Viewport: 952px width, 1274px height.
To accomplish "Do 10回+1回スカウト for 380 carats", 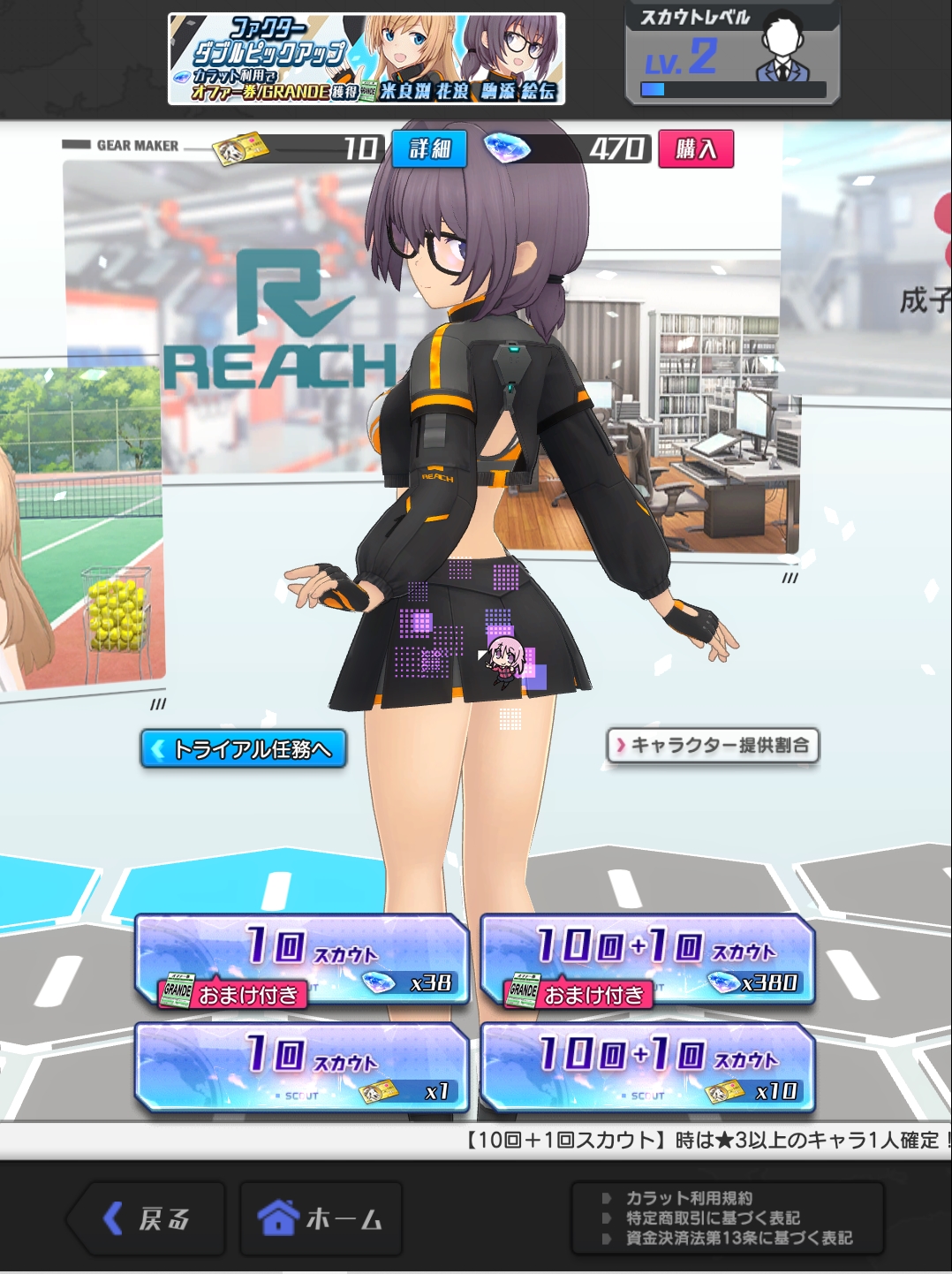I will click(647, 960).
